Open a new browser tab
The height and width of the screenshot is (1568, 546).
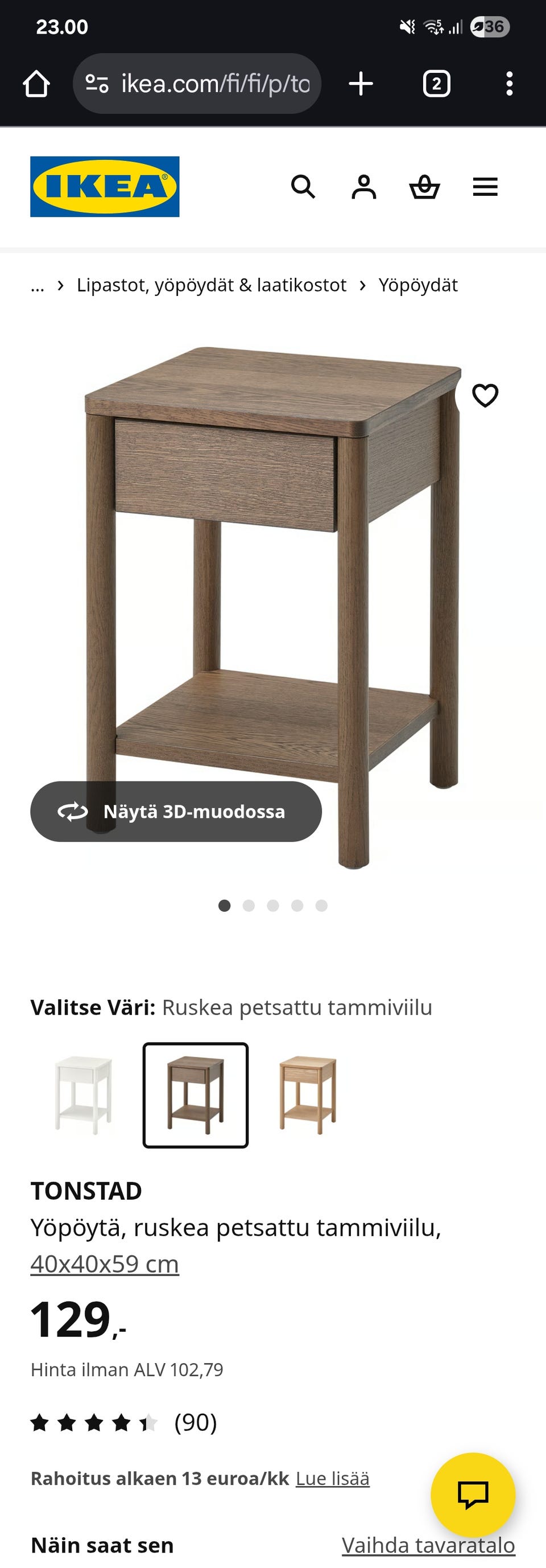pos(361,84)
